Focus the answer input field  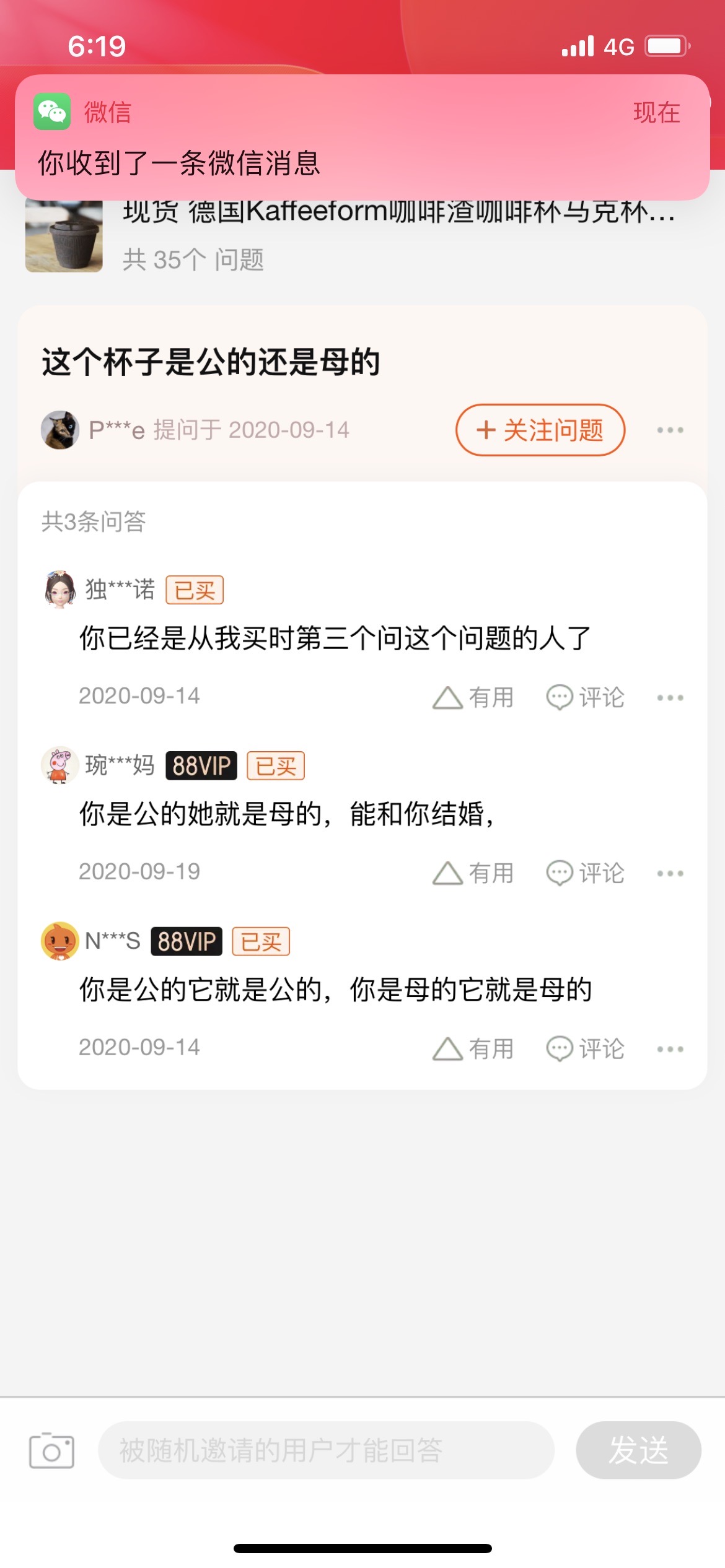326,1450
